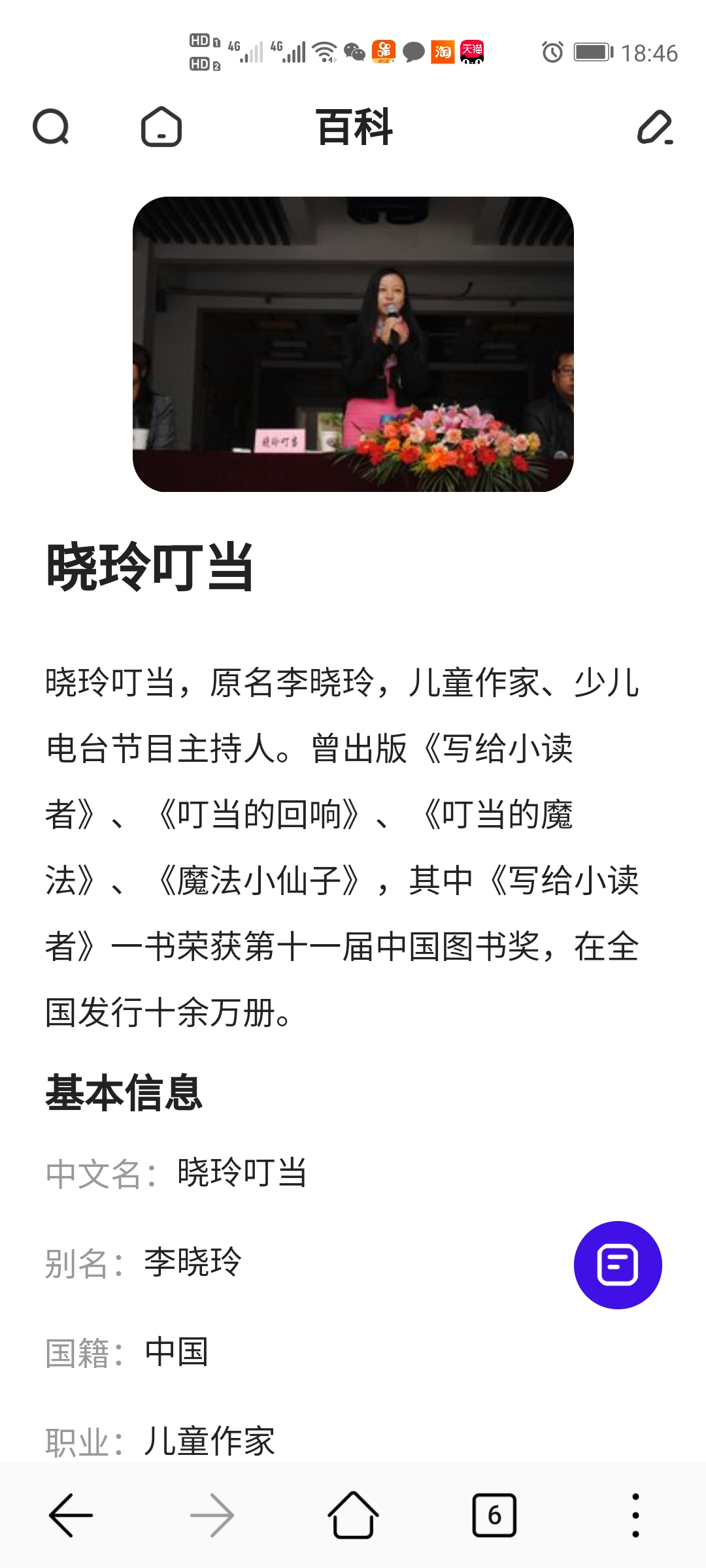Go forward with the browser arrow
Image resolution: width=706 pixels, height=1568 pixels.
tap(212, 1515)
